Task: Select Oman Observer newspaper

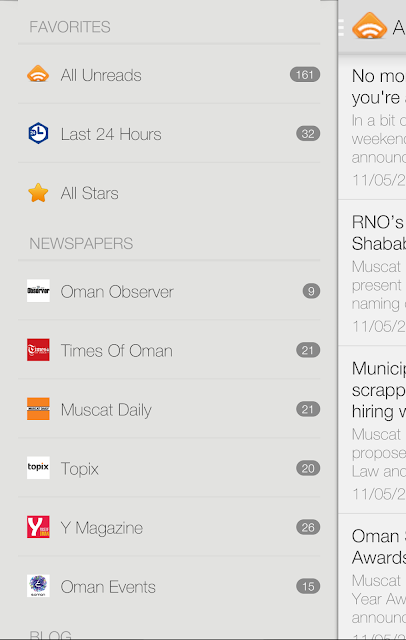Action: pyautogui.click(x=169, y=291)
